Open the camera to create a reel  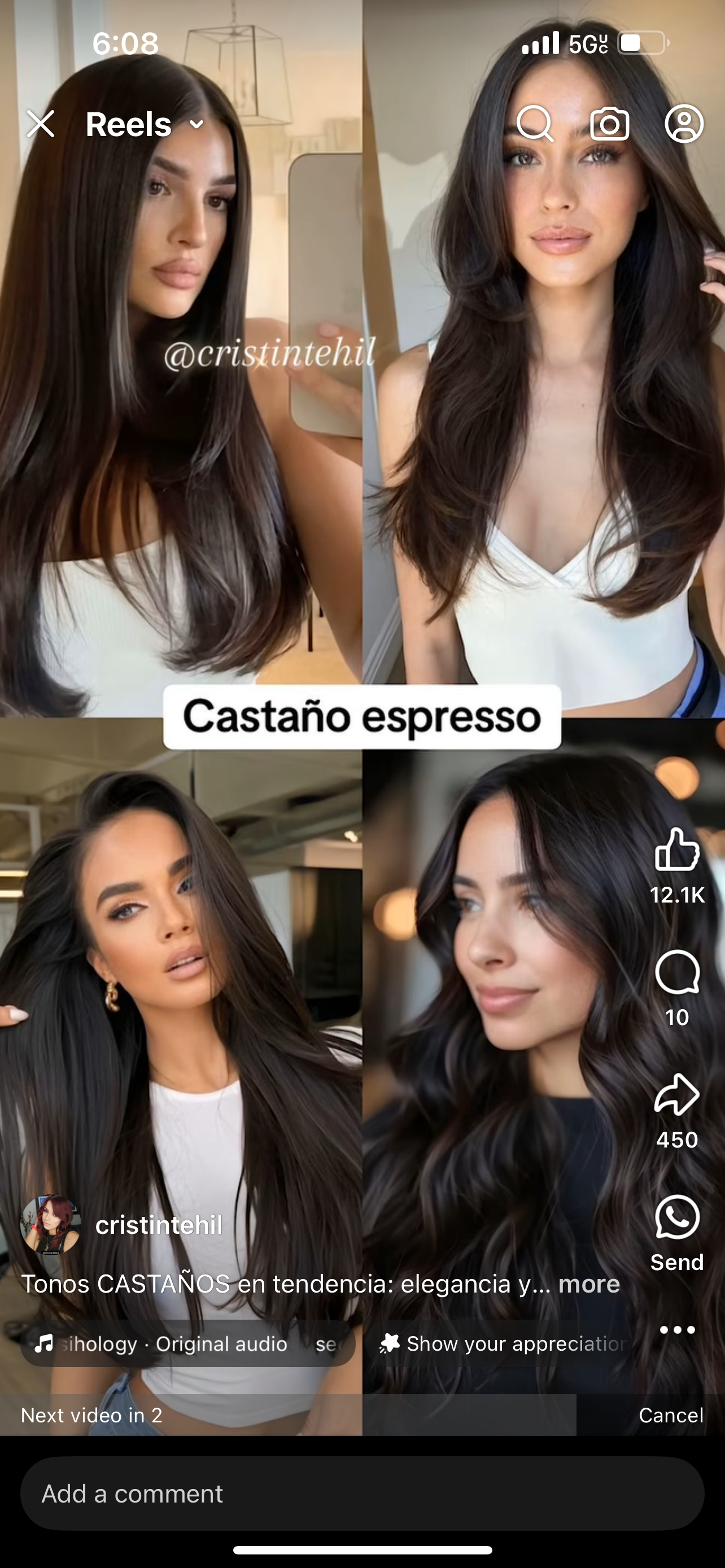pyautogui.click(x=609, y=124)
